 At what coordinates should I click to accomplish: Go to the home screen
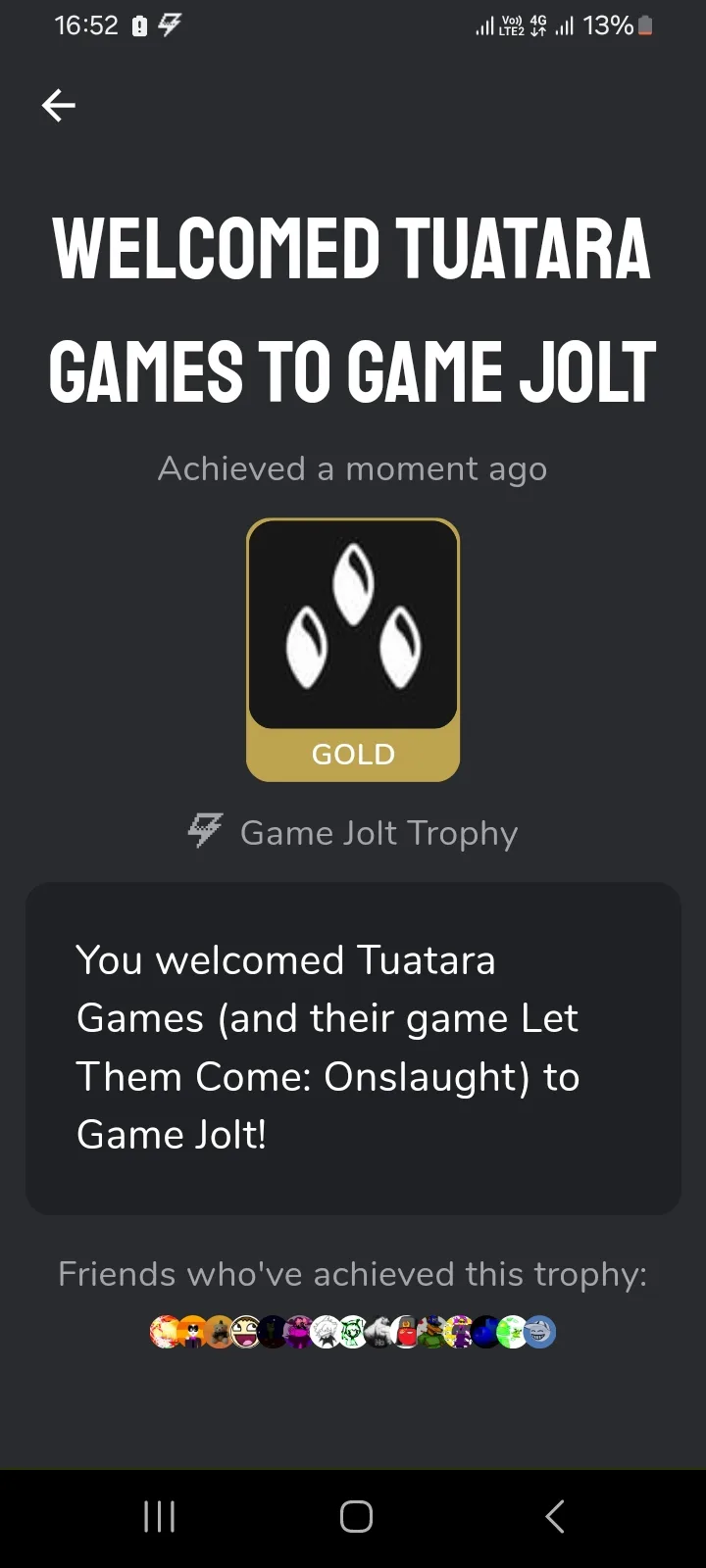[x=355, y=1516]
